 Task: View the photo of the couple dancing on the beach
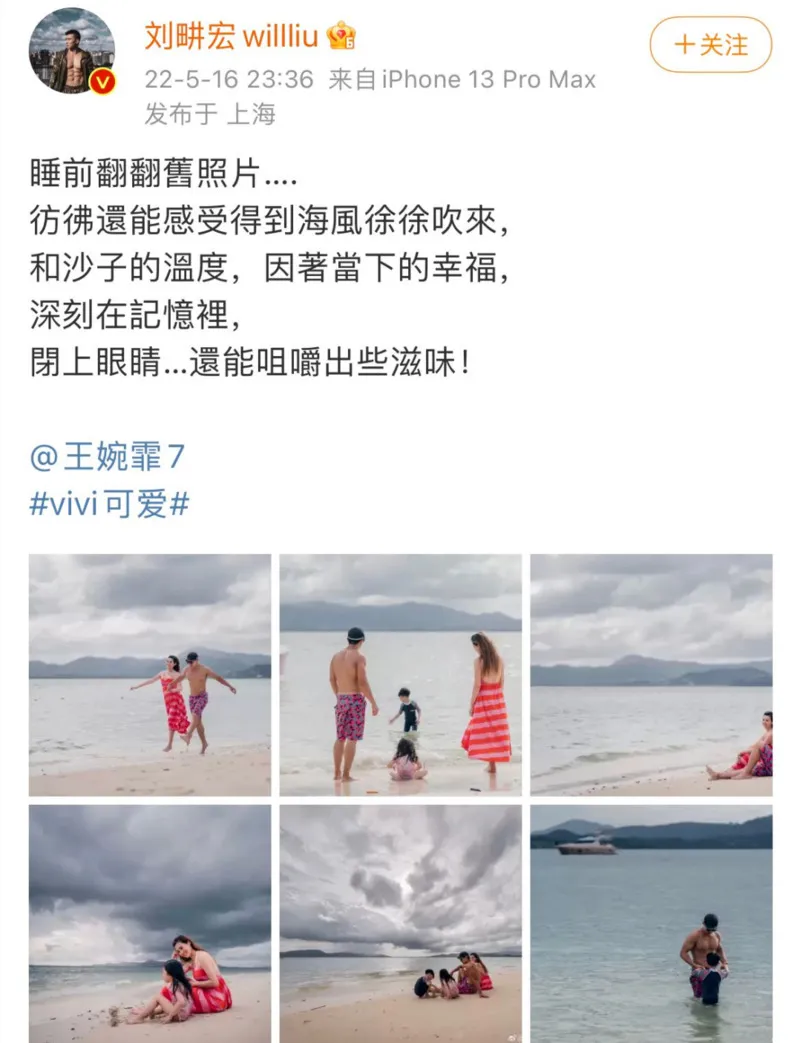click(150, 675)
